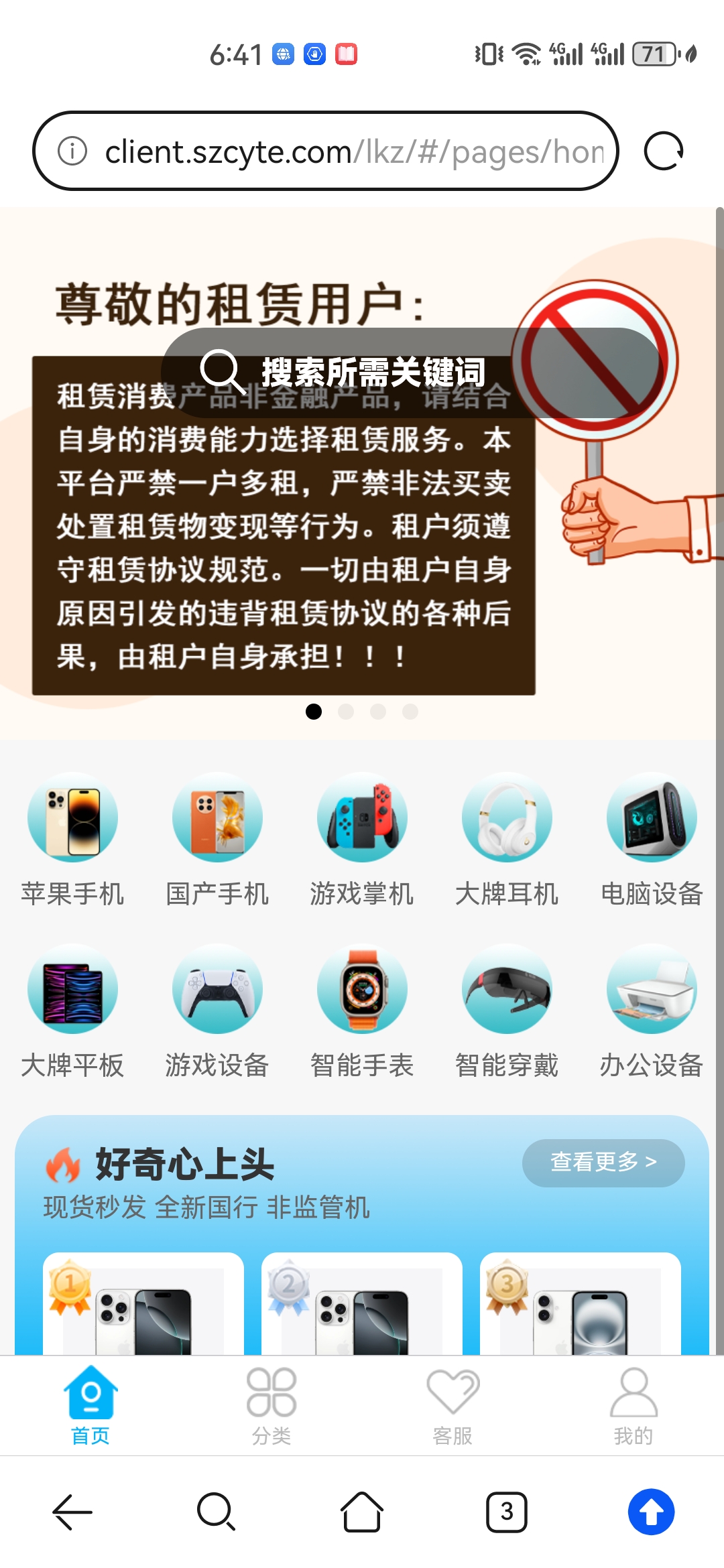Select the 大牌耳机 category
This screenshot has width=724, height=1568.
point(507,839)
